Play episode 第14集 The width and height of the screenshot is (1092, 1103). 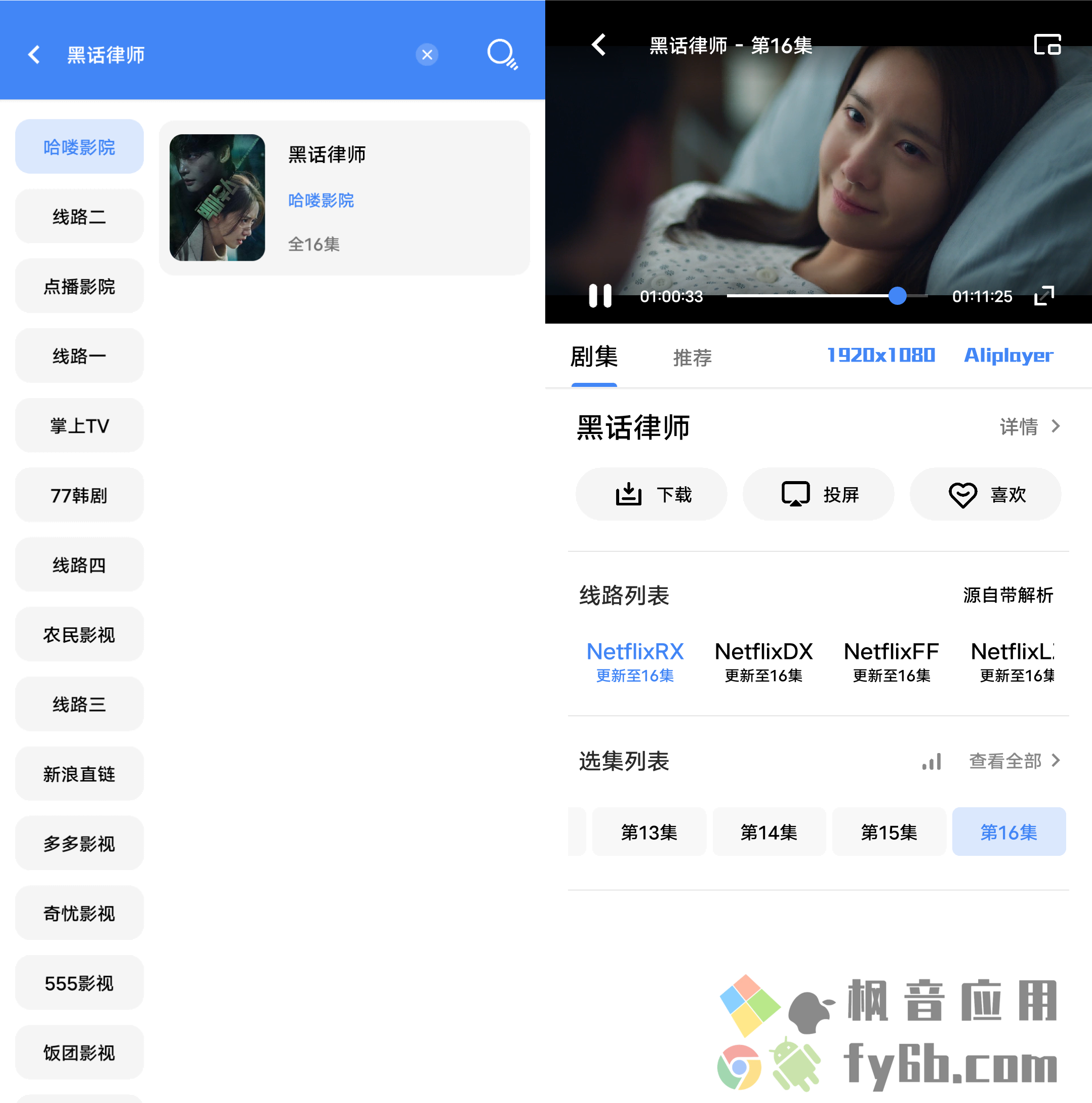pos(769,832)
